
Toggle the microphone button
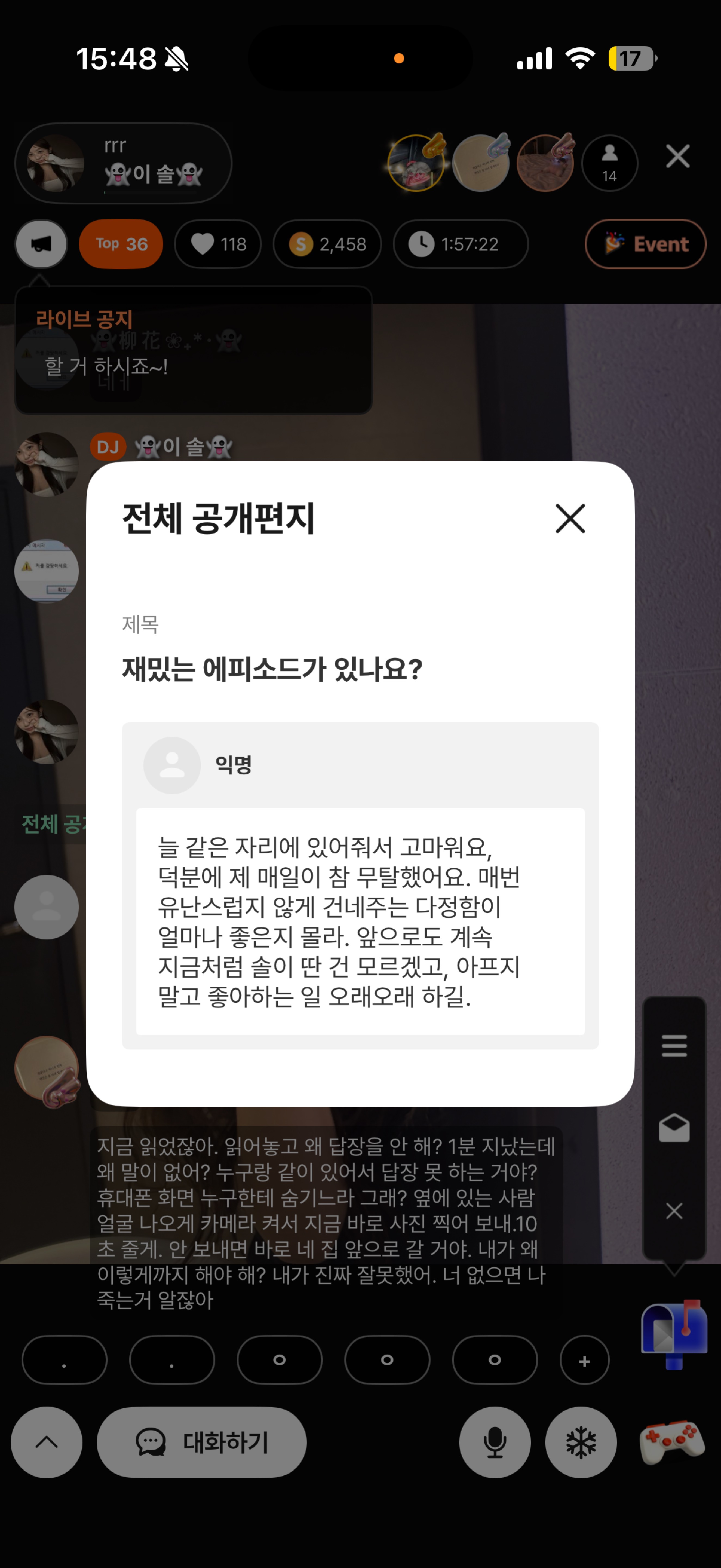click(x=495, y=1442)
